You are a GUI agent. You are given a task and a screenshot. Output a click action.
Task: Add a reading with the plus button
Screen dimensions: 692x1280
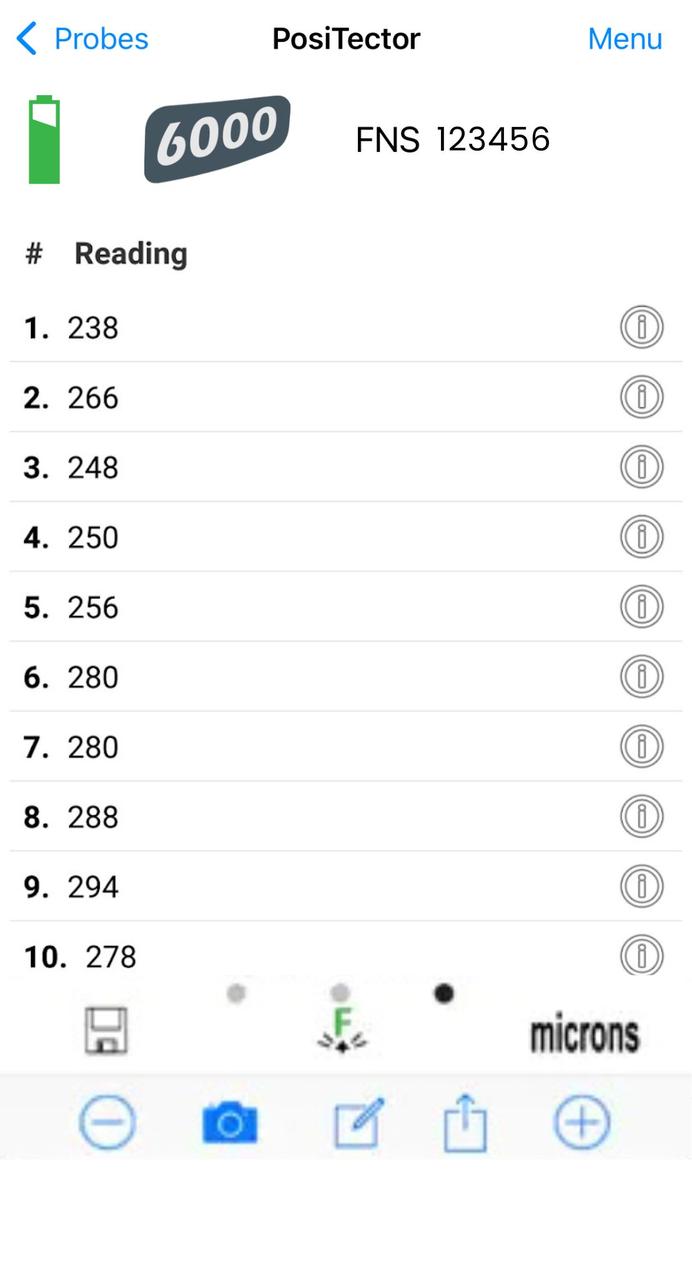click(581, 1123)
